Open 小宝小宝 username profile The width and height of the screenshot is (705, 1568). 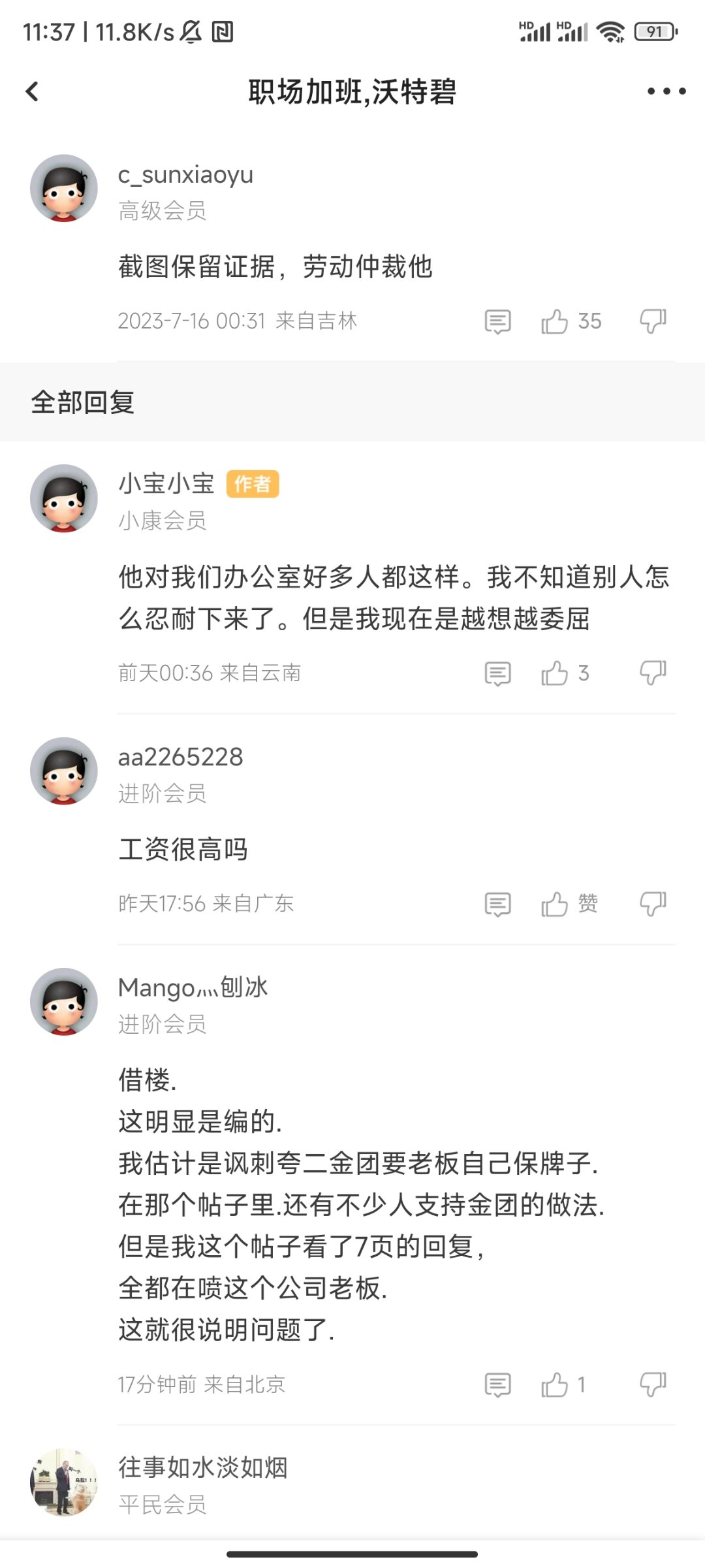(x=166, y=484)
